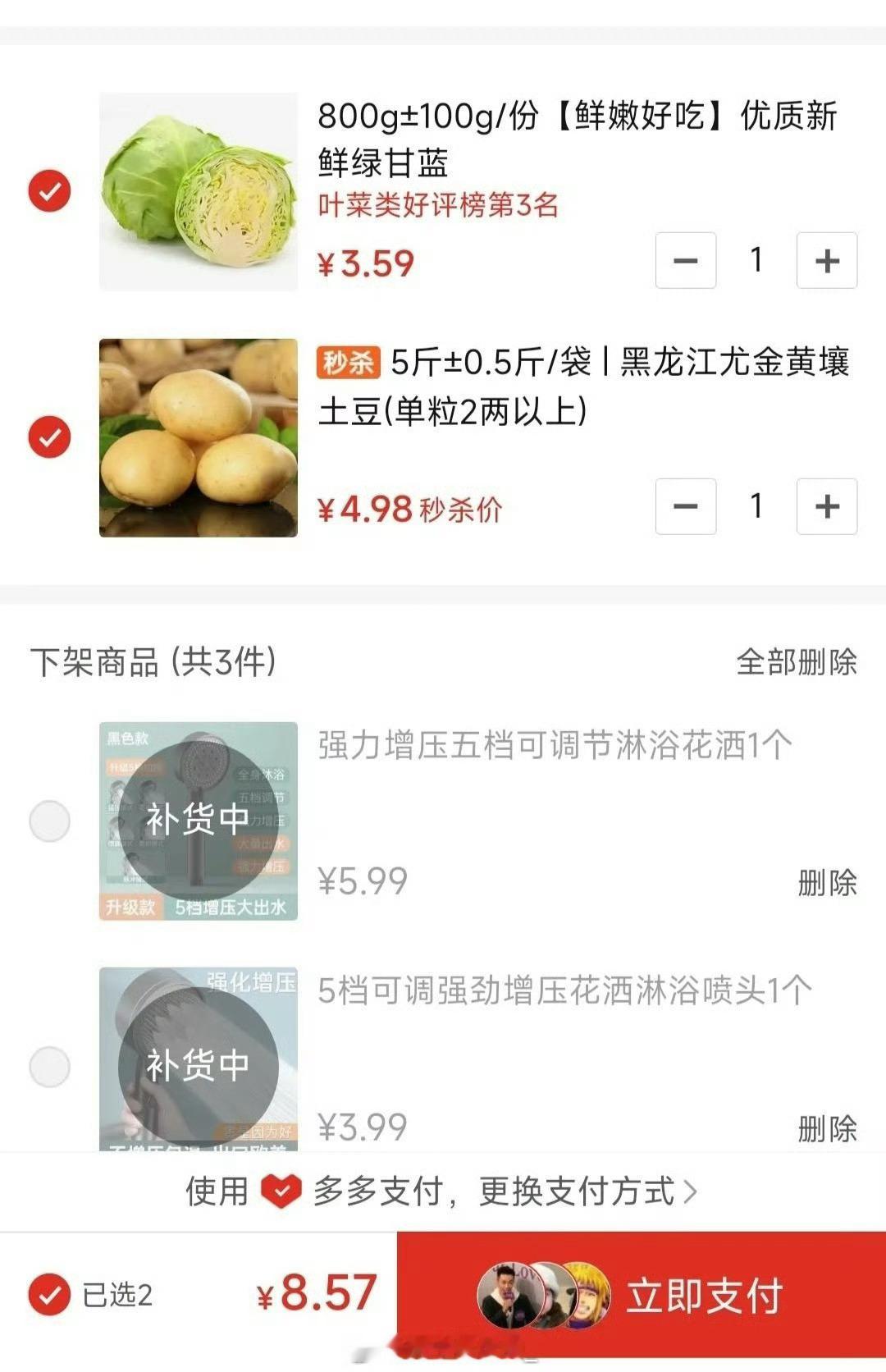The width and height of the screenshot is (886, 1372).
Task: Deselect the potato item checkbox
Action: pyautogui.click(x=48, y=437)
